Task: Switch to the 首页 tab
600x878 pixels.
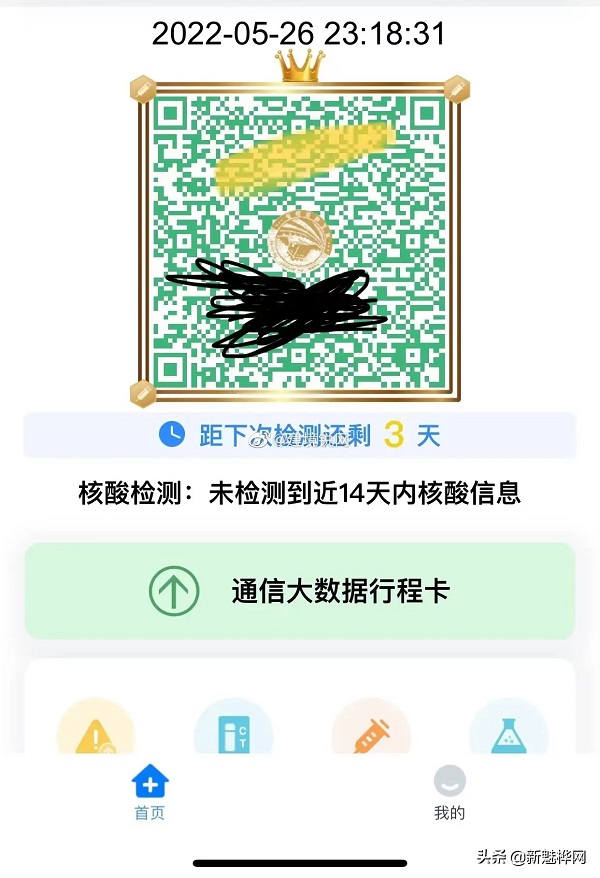Action: pyautogui.click(x=150, y=792)
